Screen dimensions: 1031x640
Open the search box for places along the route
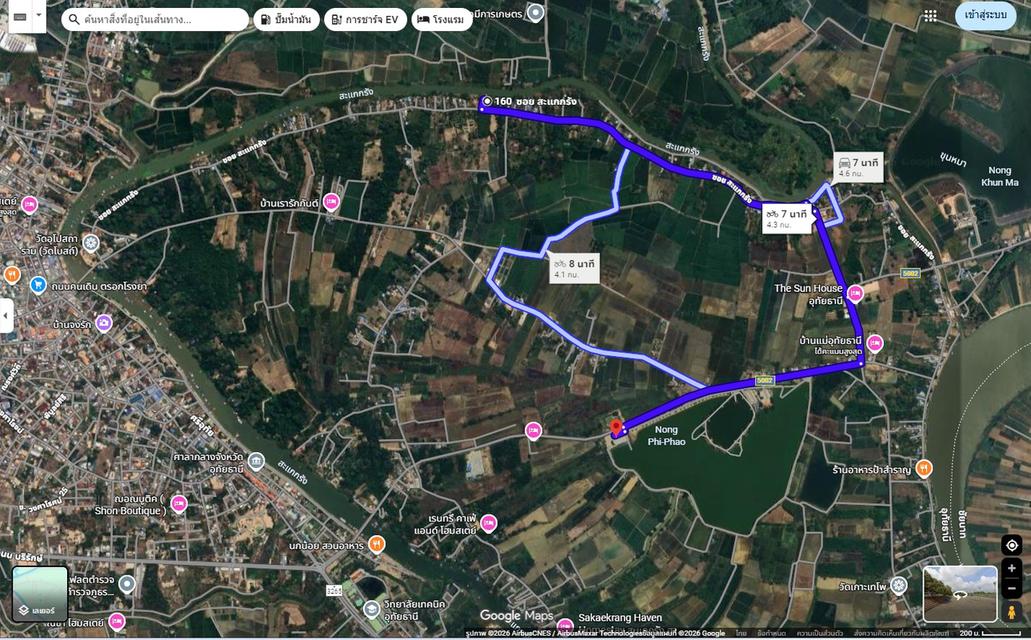[160, 19]
